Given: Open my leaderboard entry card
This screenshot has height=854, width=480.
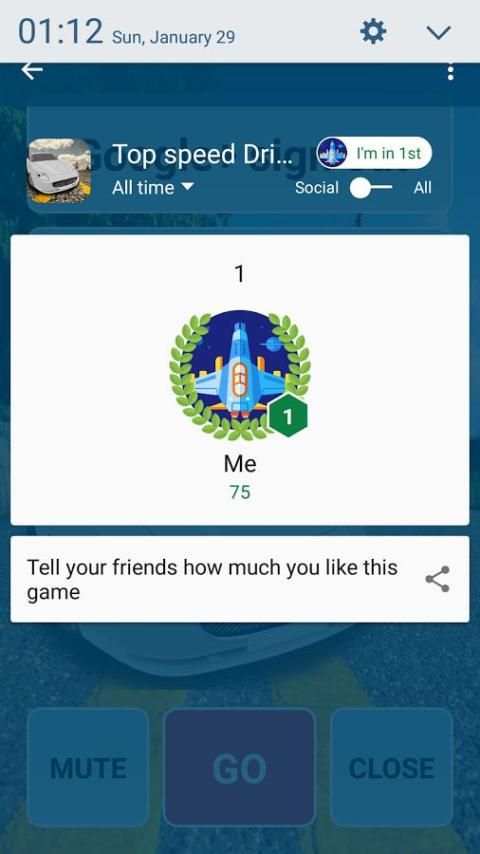Looking at the screenshot, I should click(240, 380).
